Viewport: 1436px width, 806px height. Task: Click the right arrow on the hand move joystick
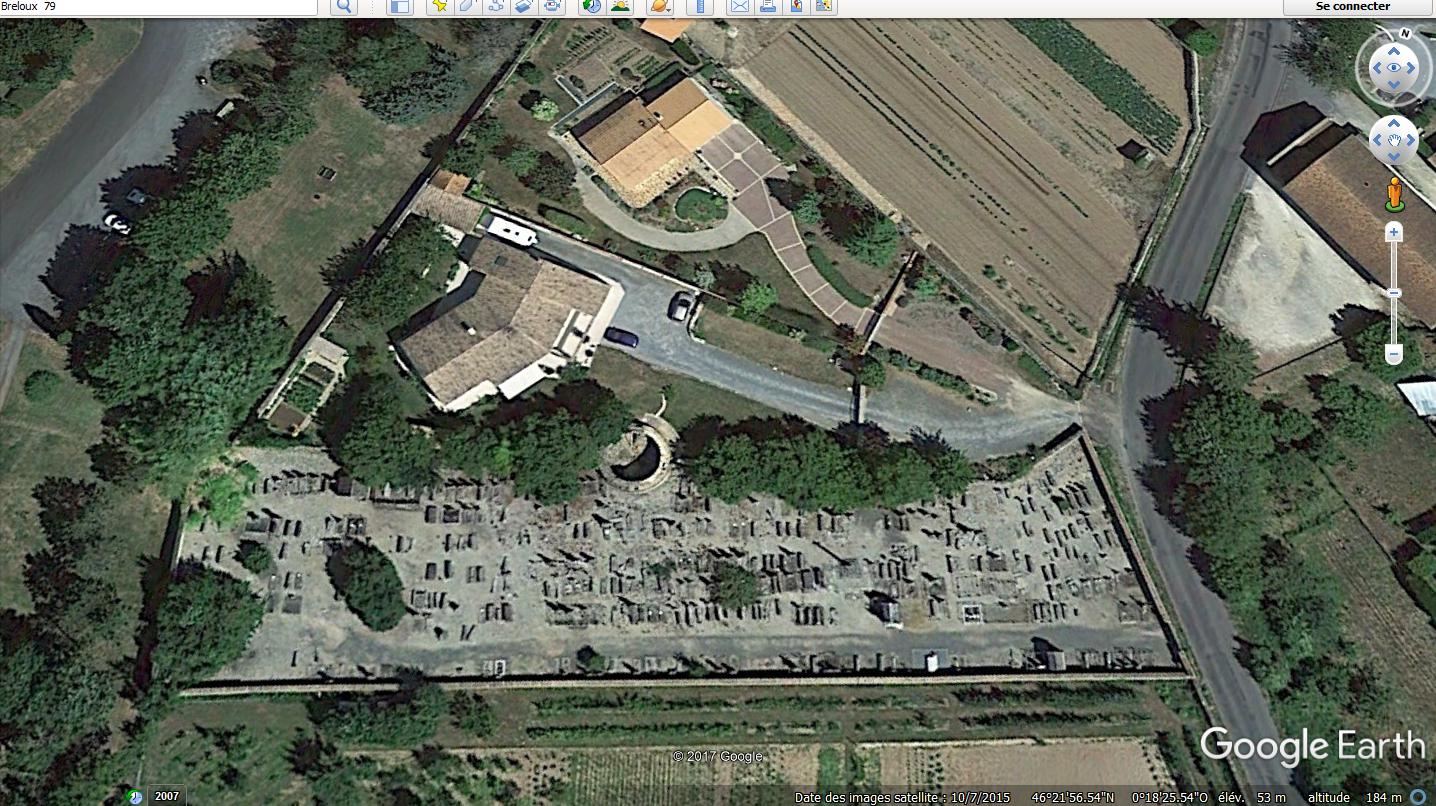pyautogui.click(x=1409, y=140)
